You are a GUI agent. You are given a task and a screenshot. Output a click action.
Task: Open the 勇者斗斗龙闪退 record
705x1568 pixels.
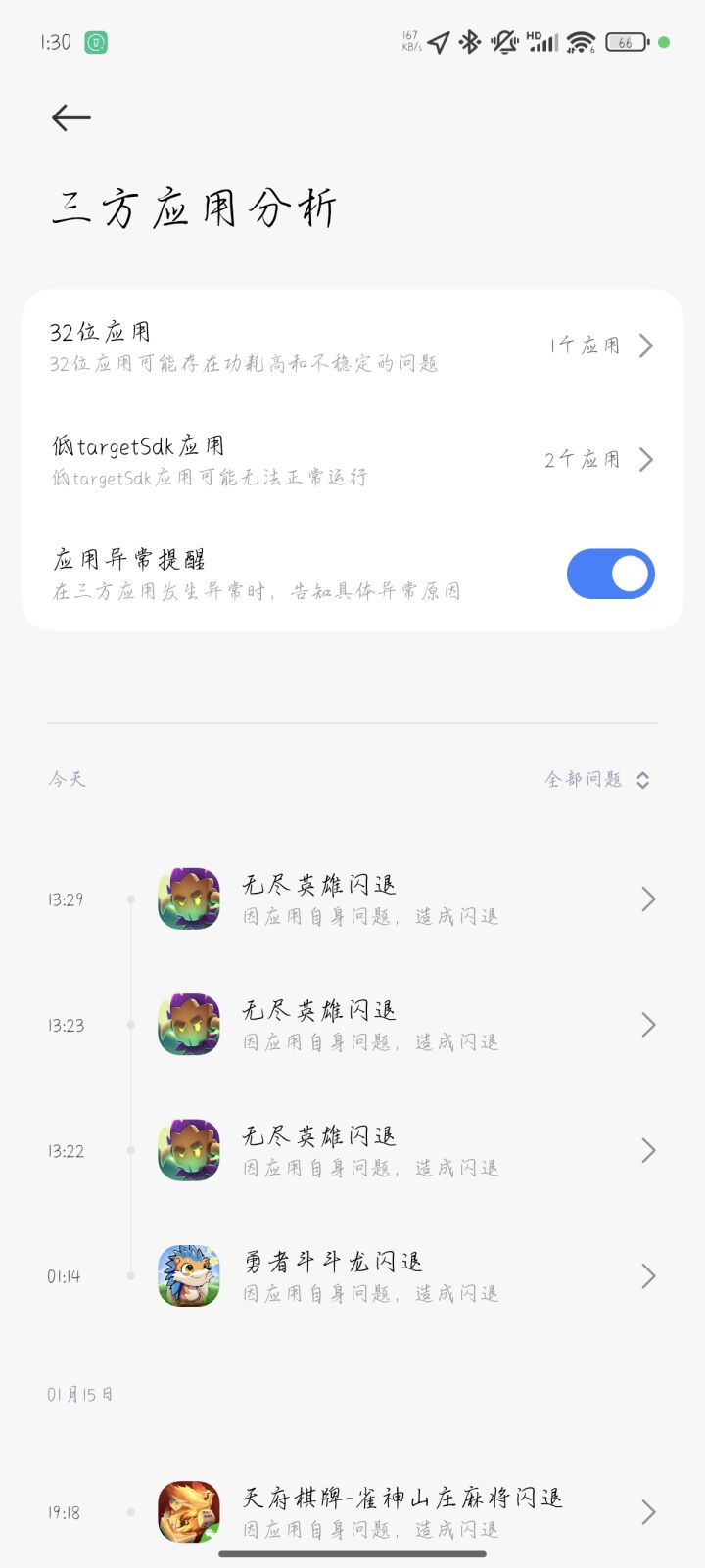(x=392, y=1275)
